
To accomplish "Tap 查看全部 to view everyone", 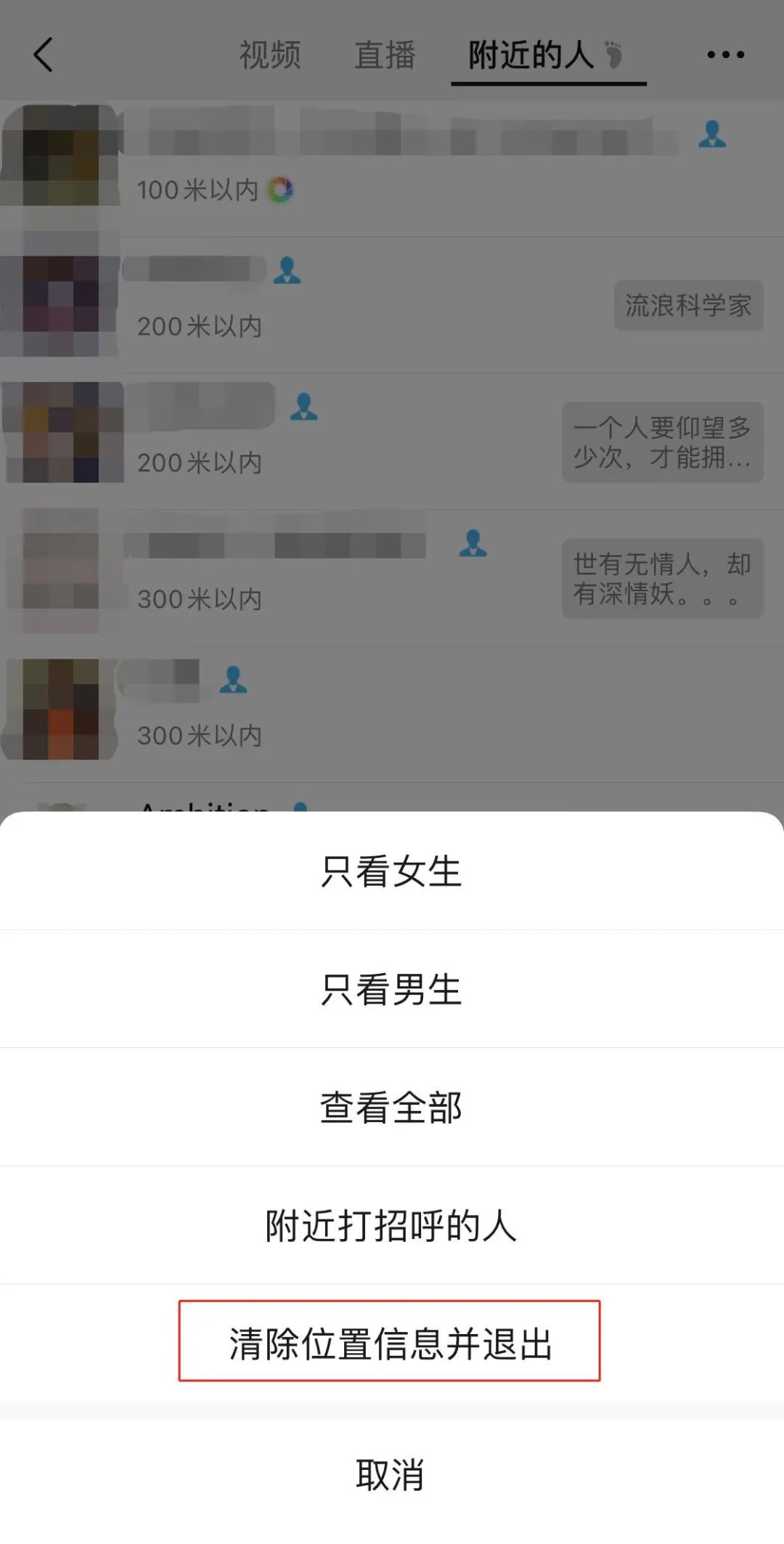I will tap(391, 1108).
